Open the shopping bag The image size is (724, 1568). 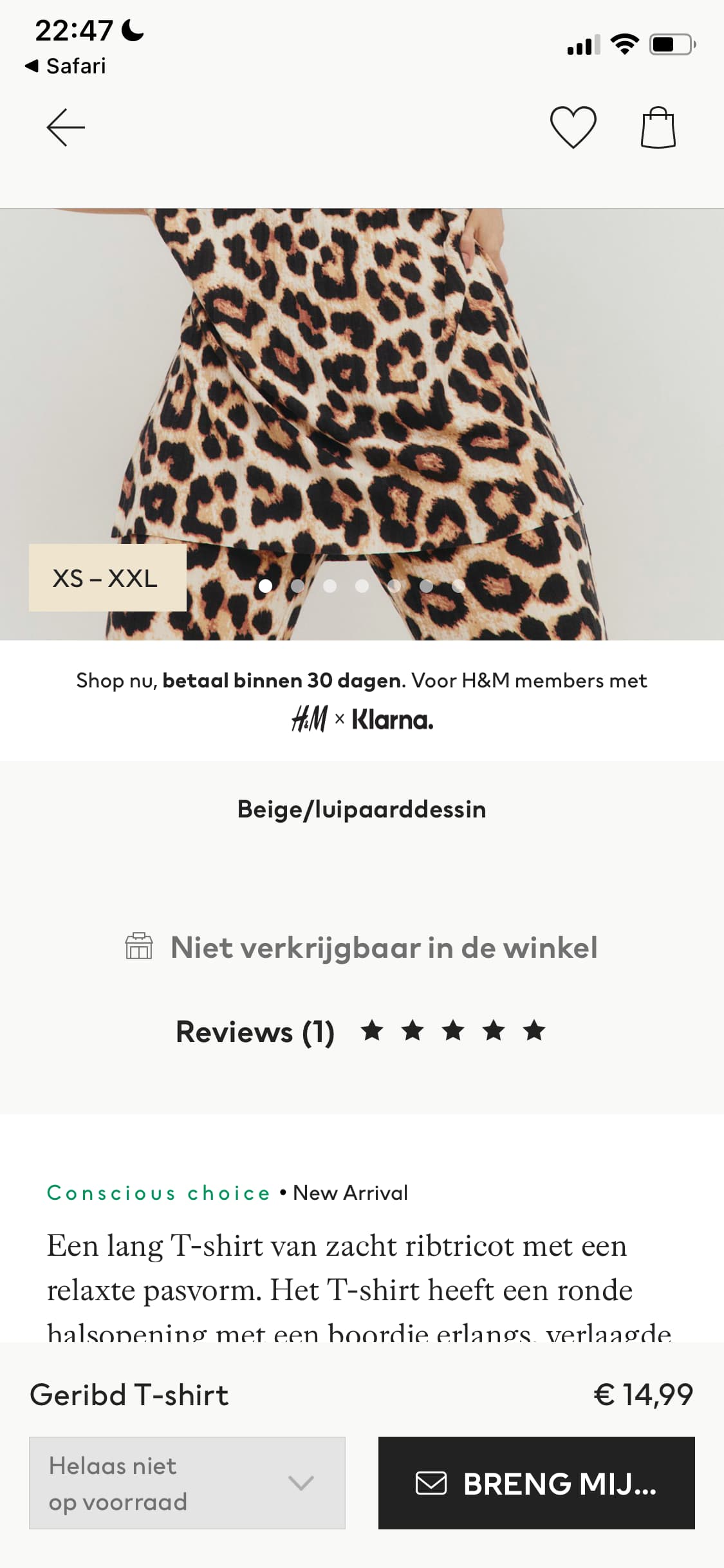[658, 127]
